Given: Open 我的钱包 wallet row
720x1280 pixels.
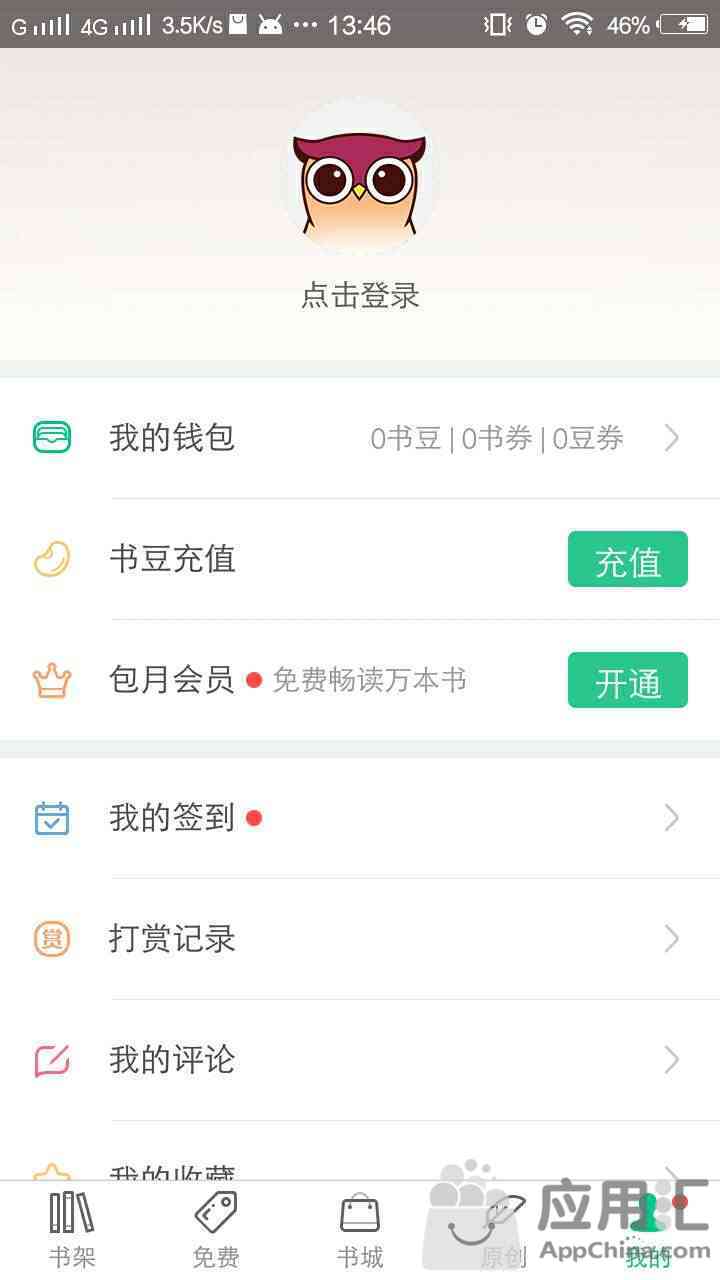Looking at the screenshot, I should click(x=360, y=438).
